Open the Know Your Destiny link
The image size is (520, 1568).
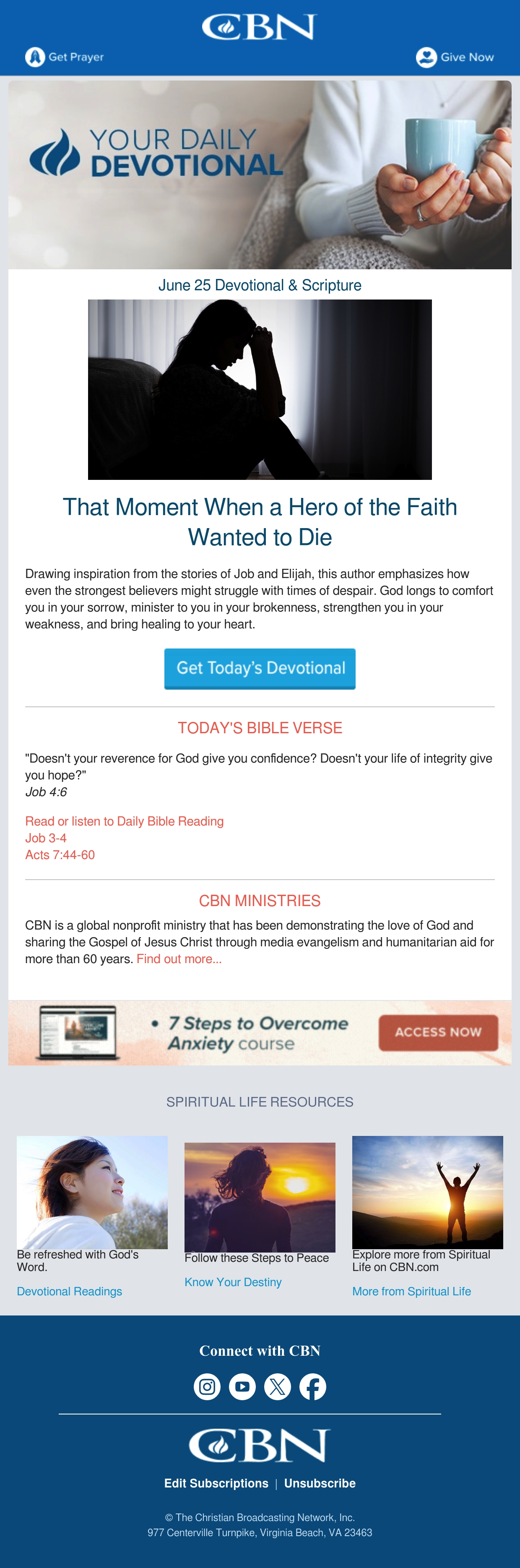pos(233,1282)
